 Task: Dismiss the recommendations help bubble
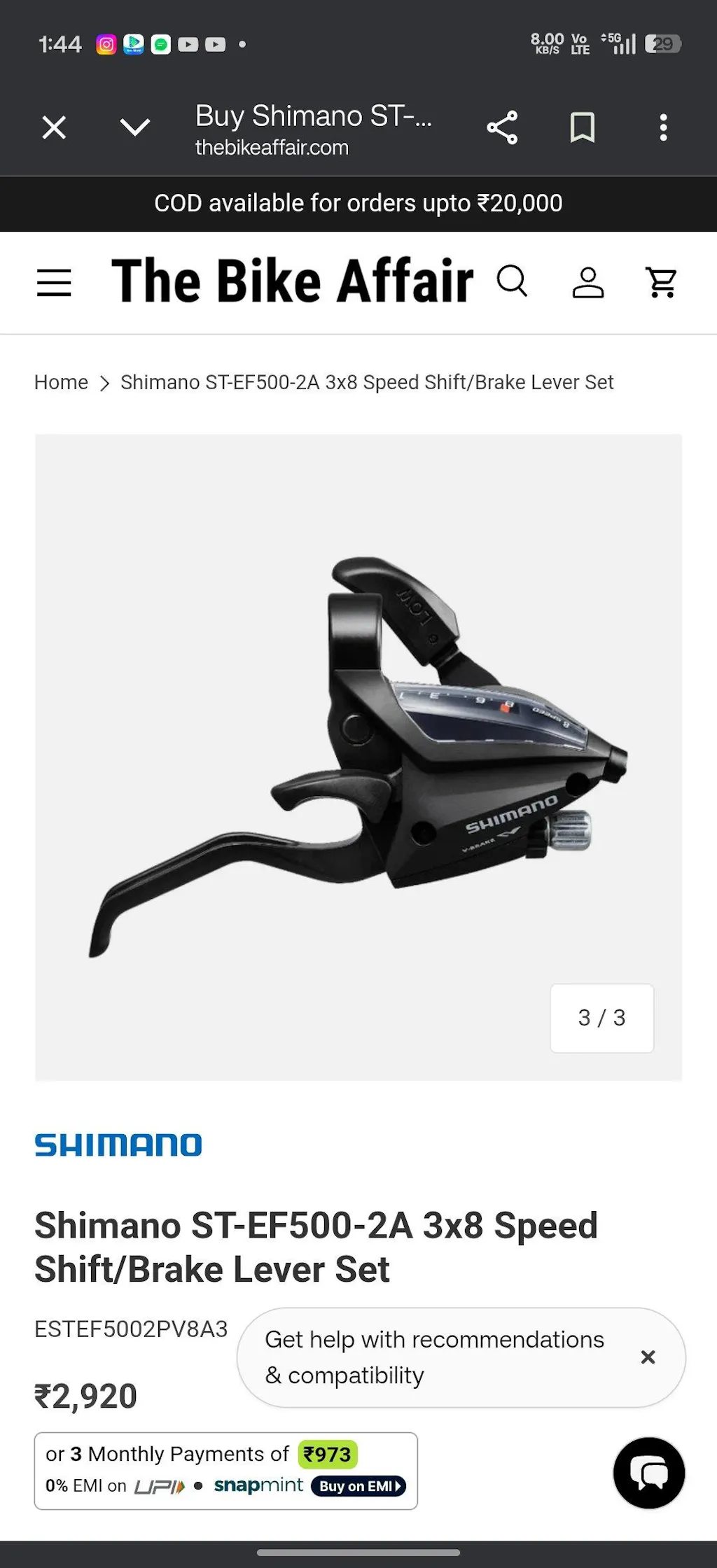coord(648,1357)
